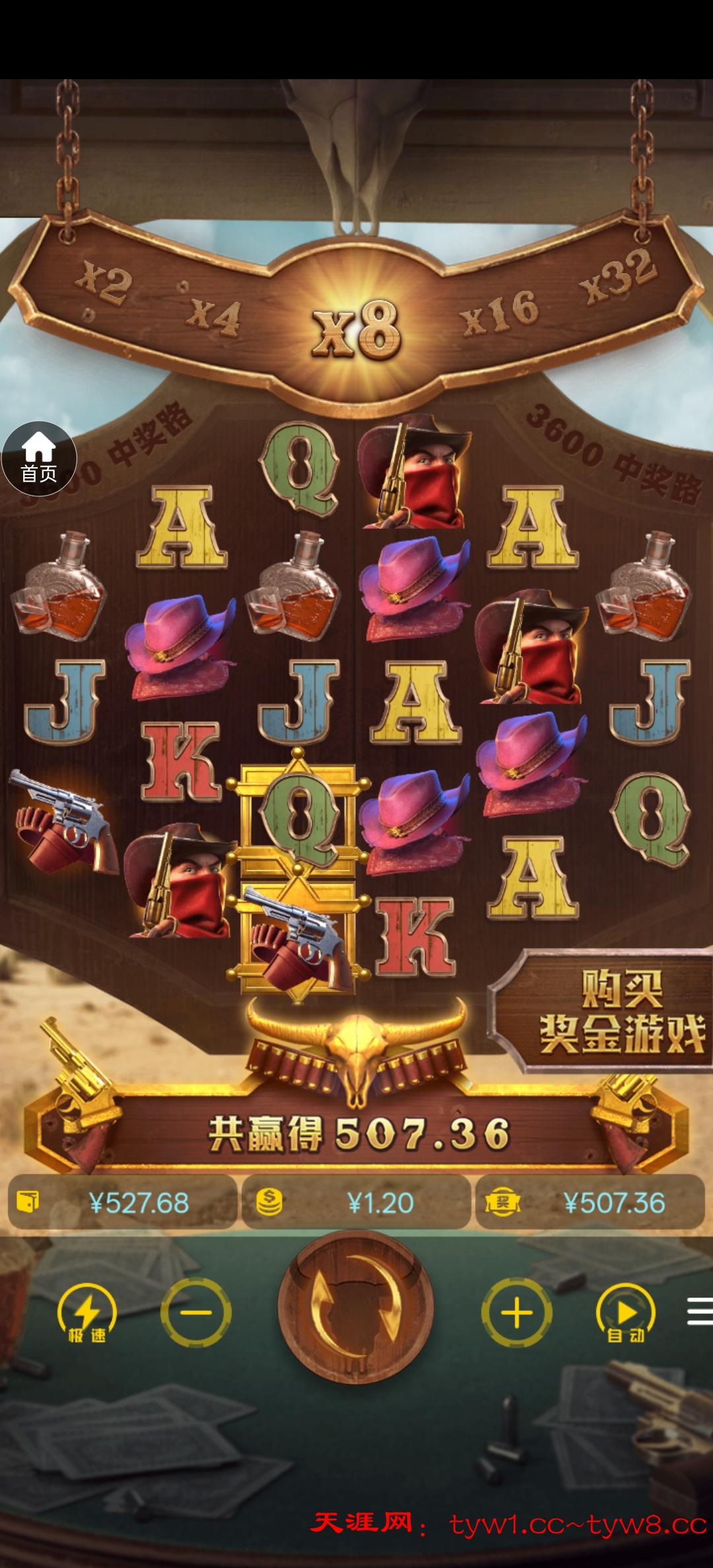This screenshot has width=713, height=1568.
Task: Enable 极速 turbo spin mode
Action: tap(87, 1313)
